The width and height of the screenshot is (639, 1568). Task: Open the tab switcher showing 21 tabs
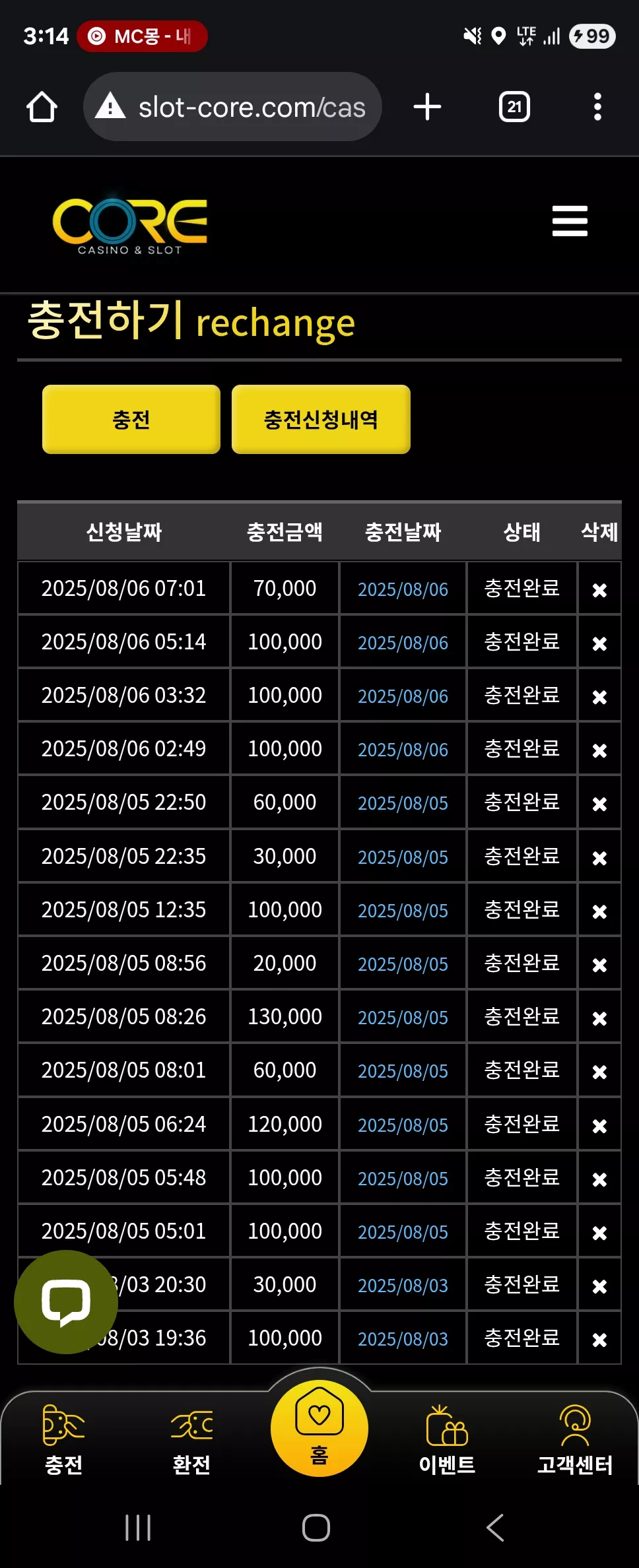pyautogui.click(x=514, y=107)
